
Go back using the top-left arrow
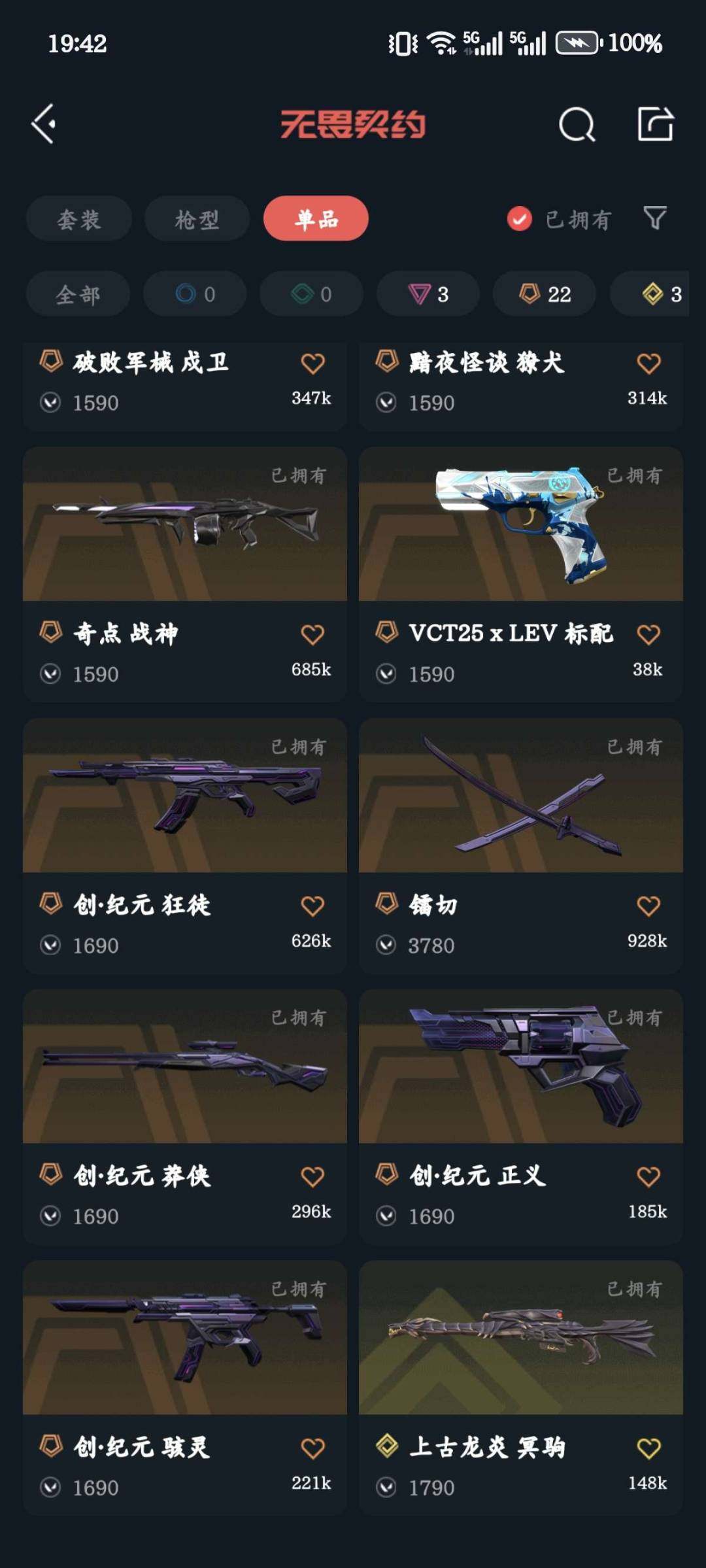44,124
